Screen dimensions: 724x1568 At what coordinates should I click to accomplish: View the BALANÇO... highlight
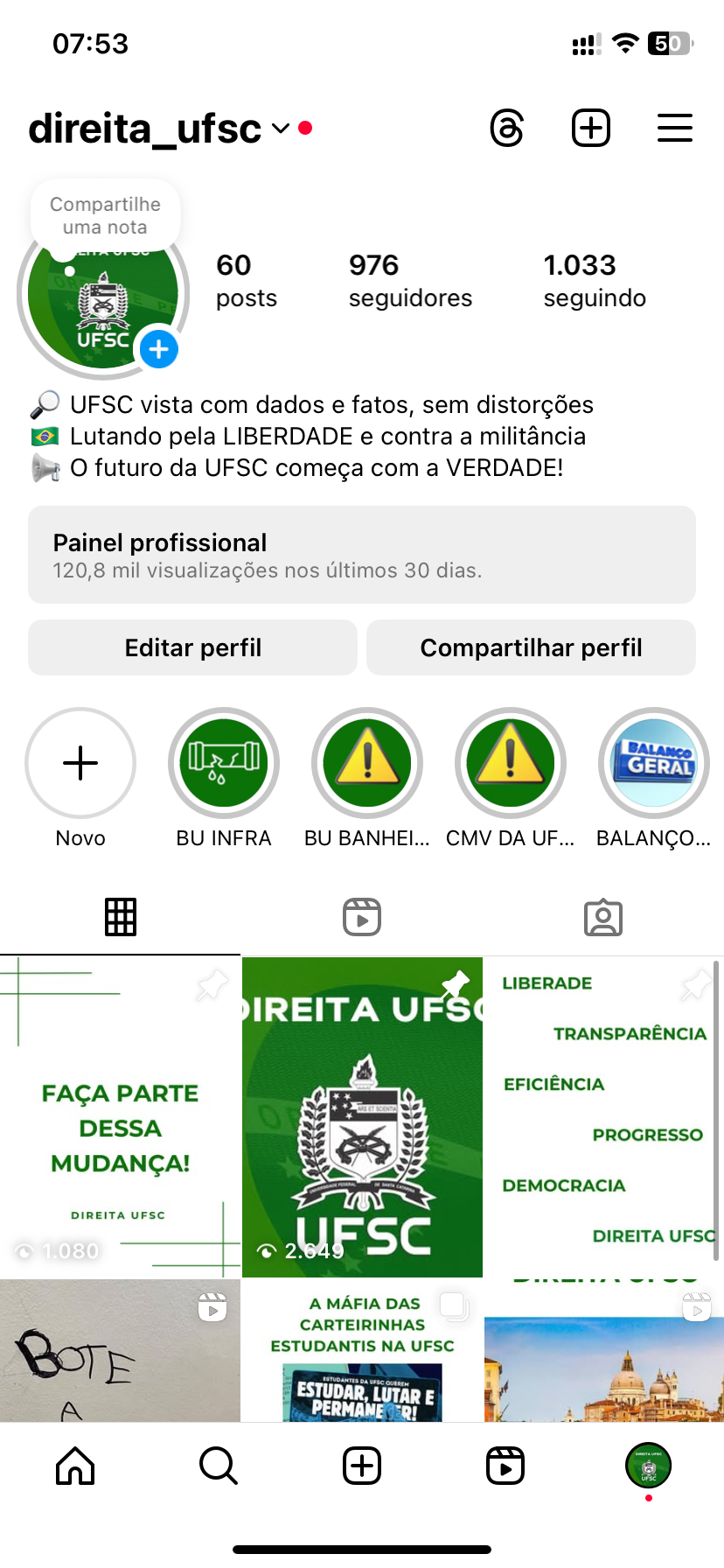click(x=653, y=763)
